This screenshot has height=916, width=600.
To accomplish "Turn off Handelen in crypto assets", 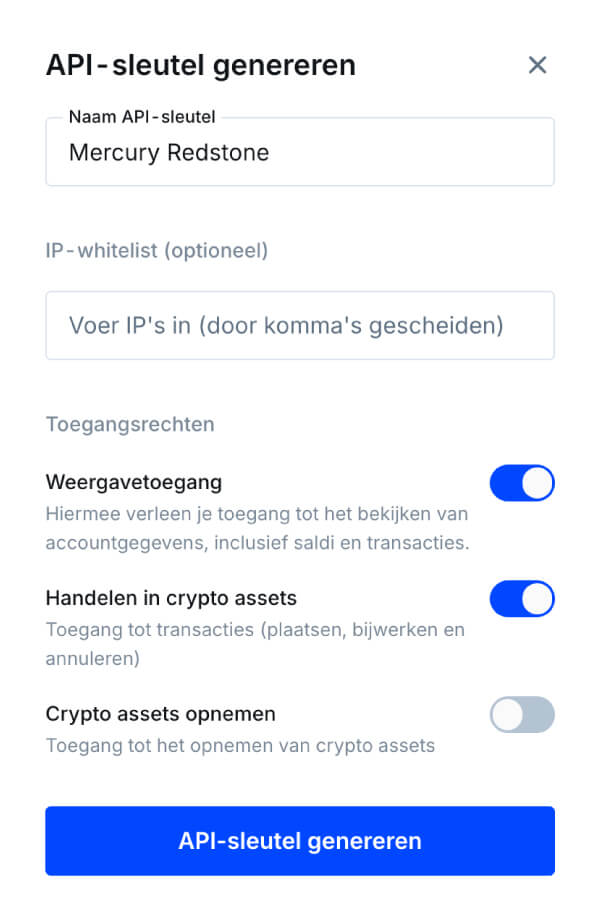I will coord(521,599).
